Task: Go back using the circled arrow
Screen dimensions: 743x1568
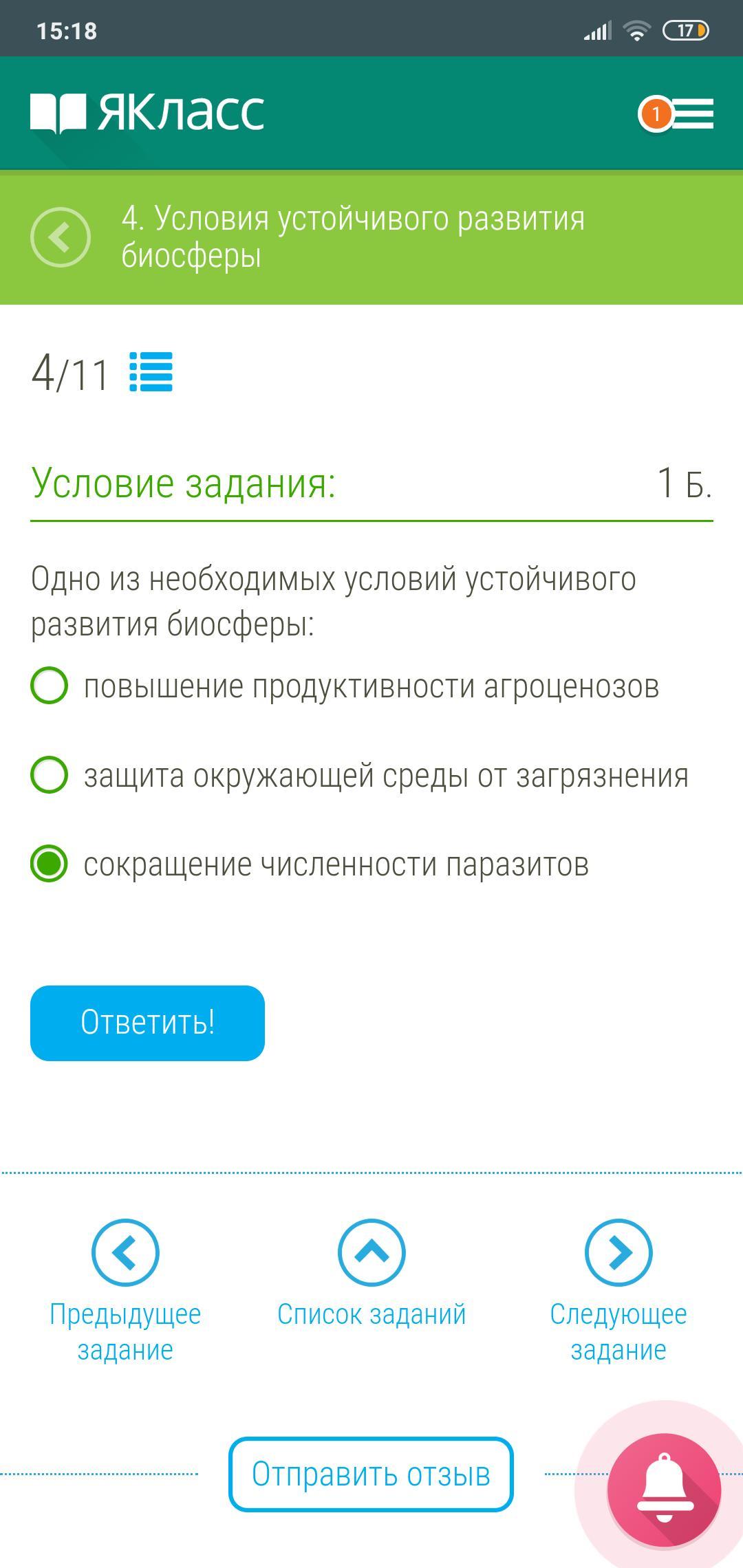Action: pos(61,237)
